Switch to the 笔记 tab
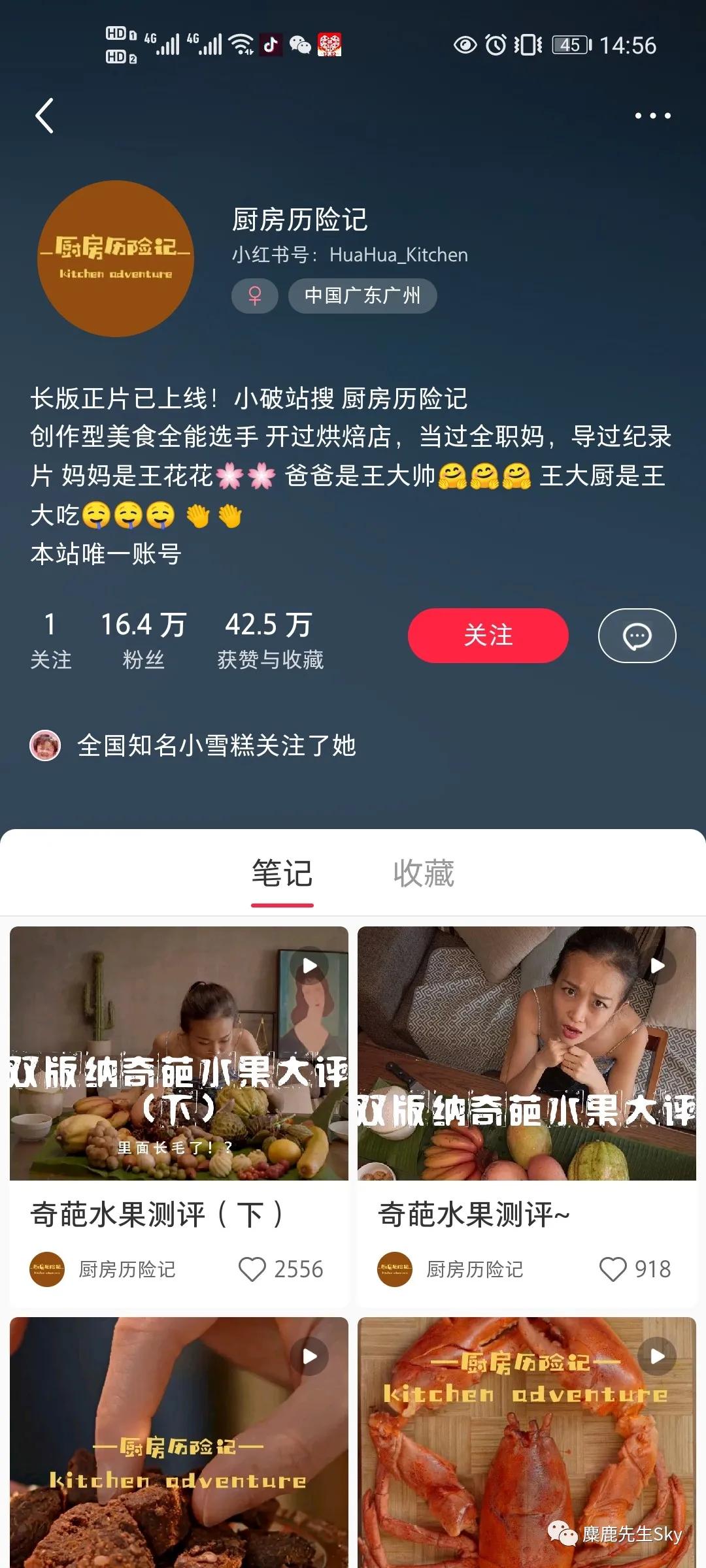706x1568 pixels. point(282,872)
